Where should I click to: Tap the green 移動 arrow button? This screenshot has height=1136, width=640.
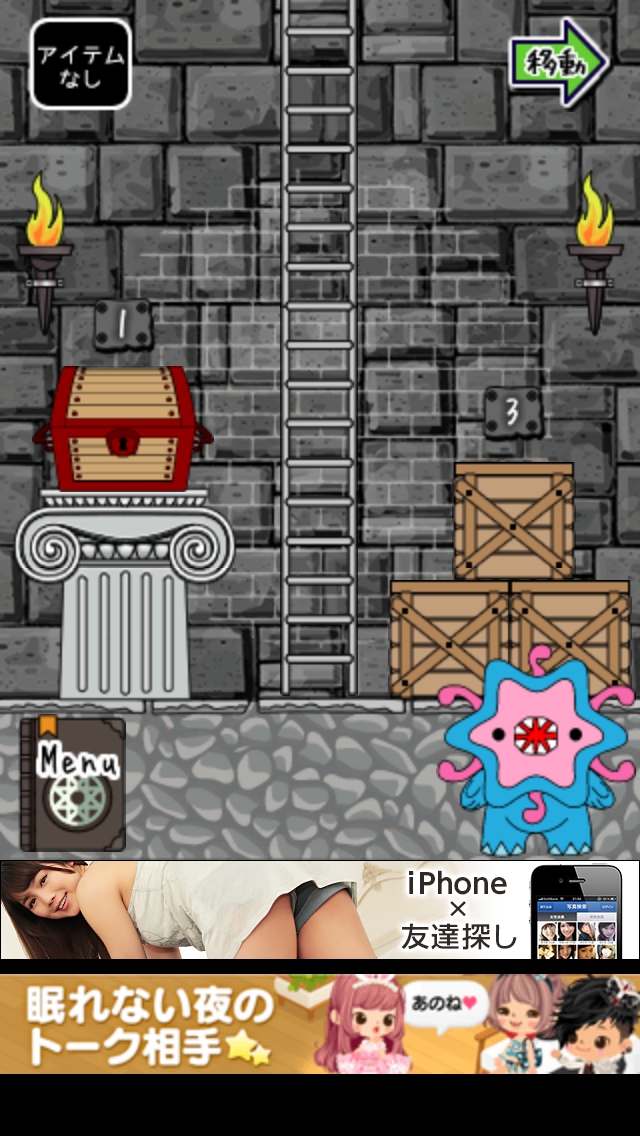point(559,61)
